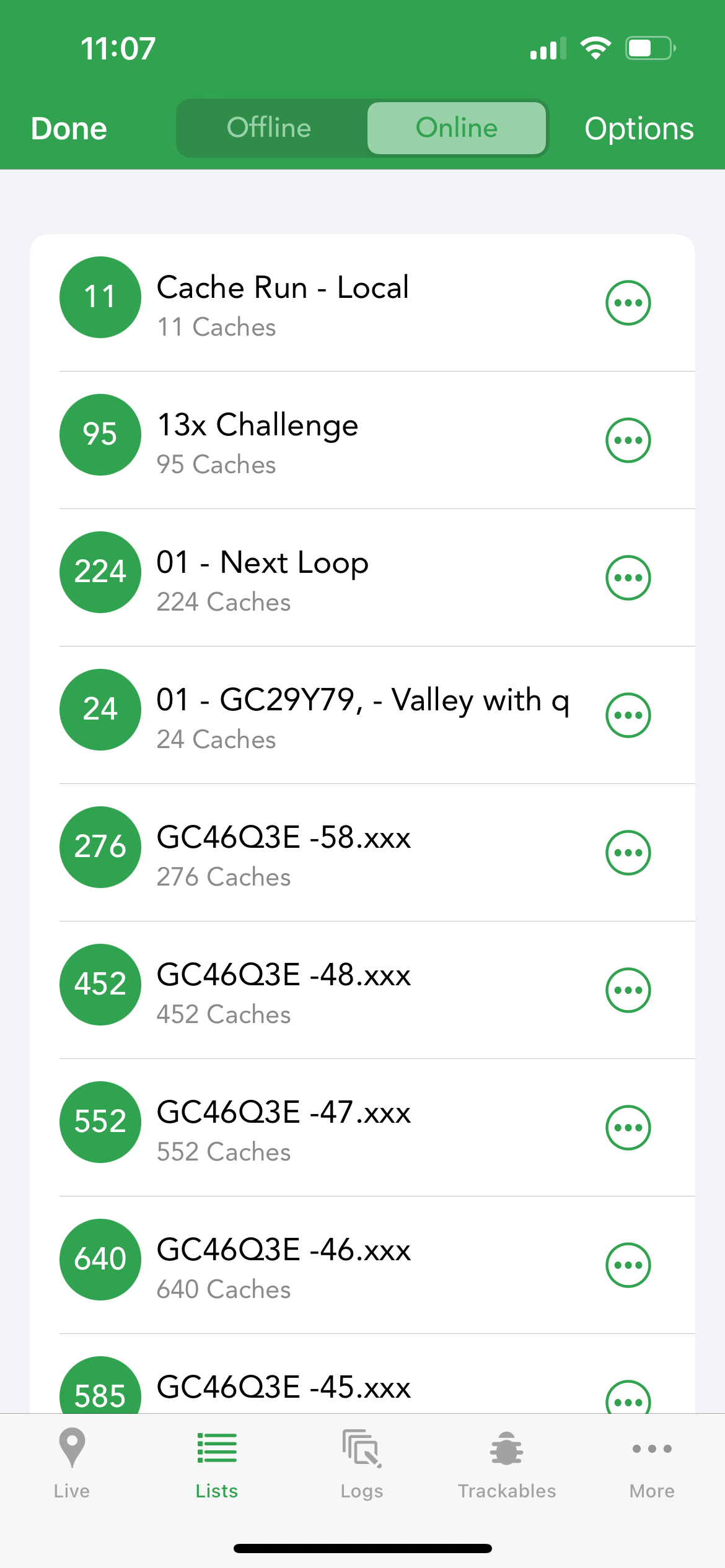Screen dimensions: 725x1568
Task: Open more options for Cache Run - Local
Action: (x=628, y=303)
